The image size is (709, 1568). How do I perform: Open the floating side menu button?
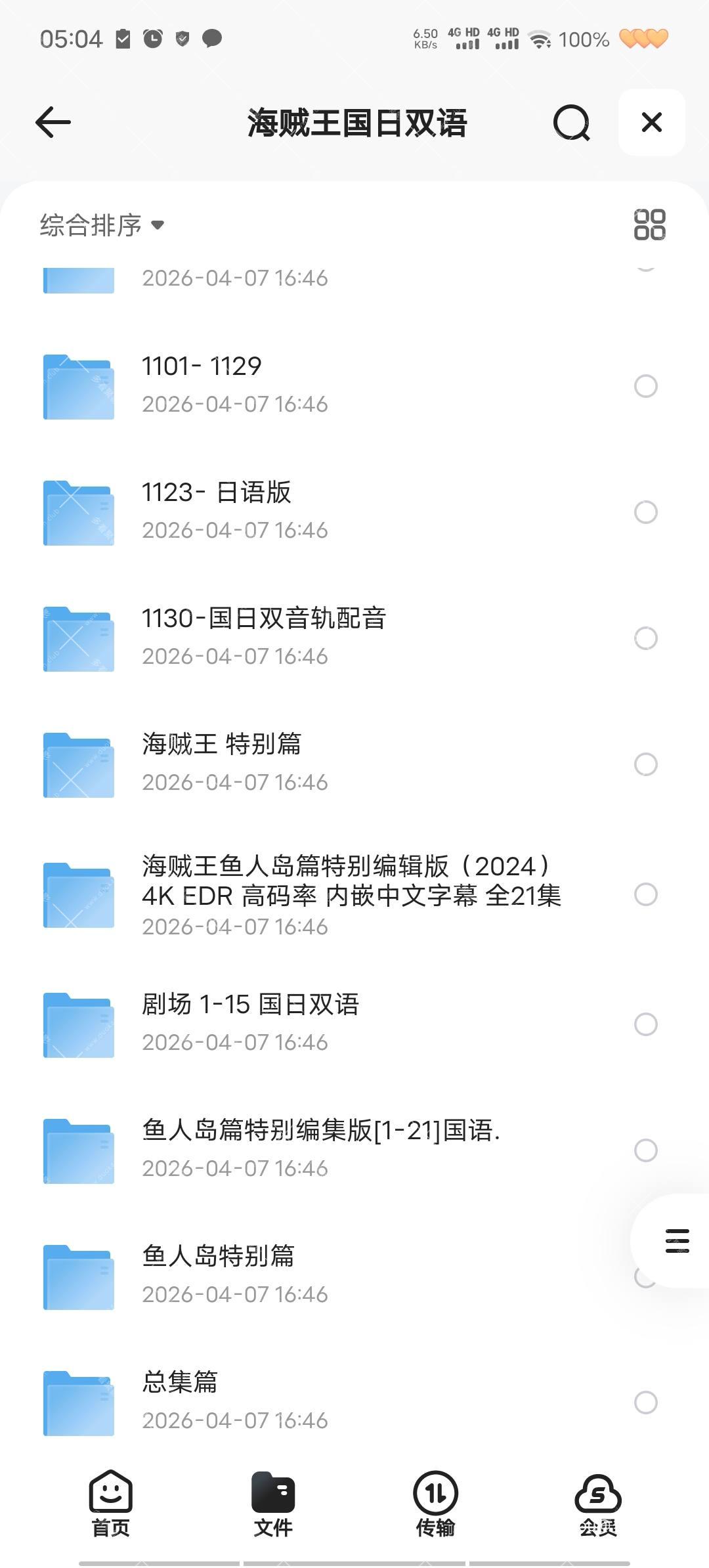pos(677,1241)
